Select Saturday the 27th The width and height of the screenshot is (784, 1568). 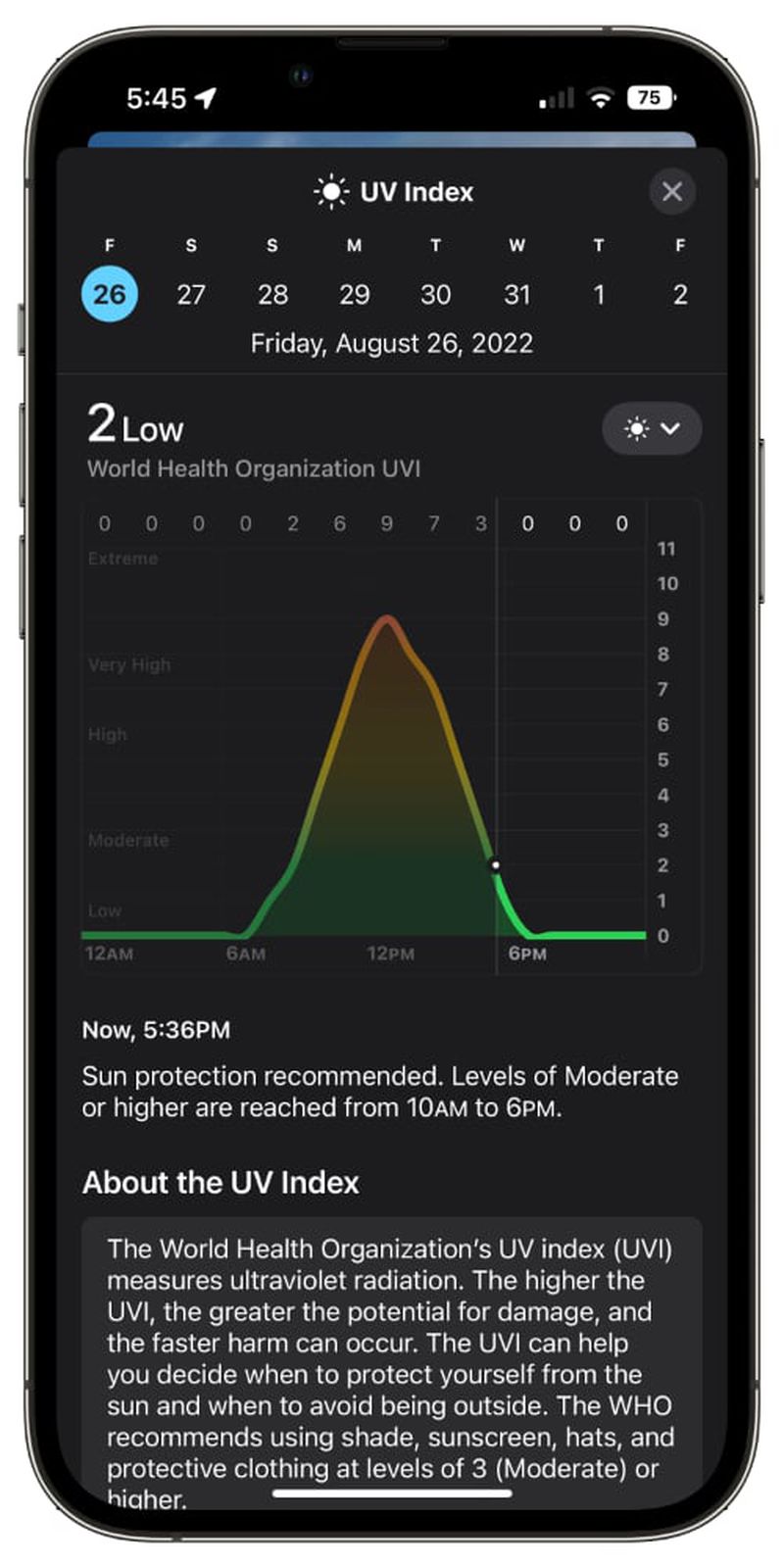(x=191, y=294)
